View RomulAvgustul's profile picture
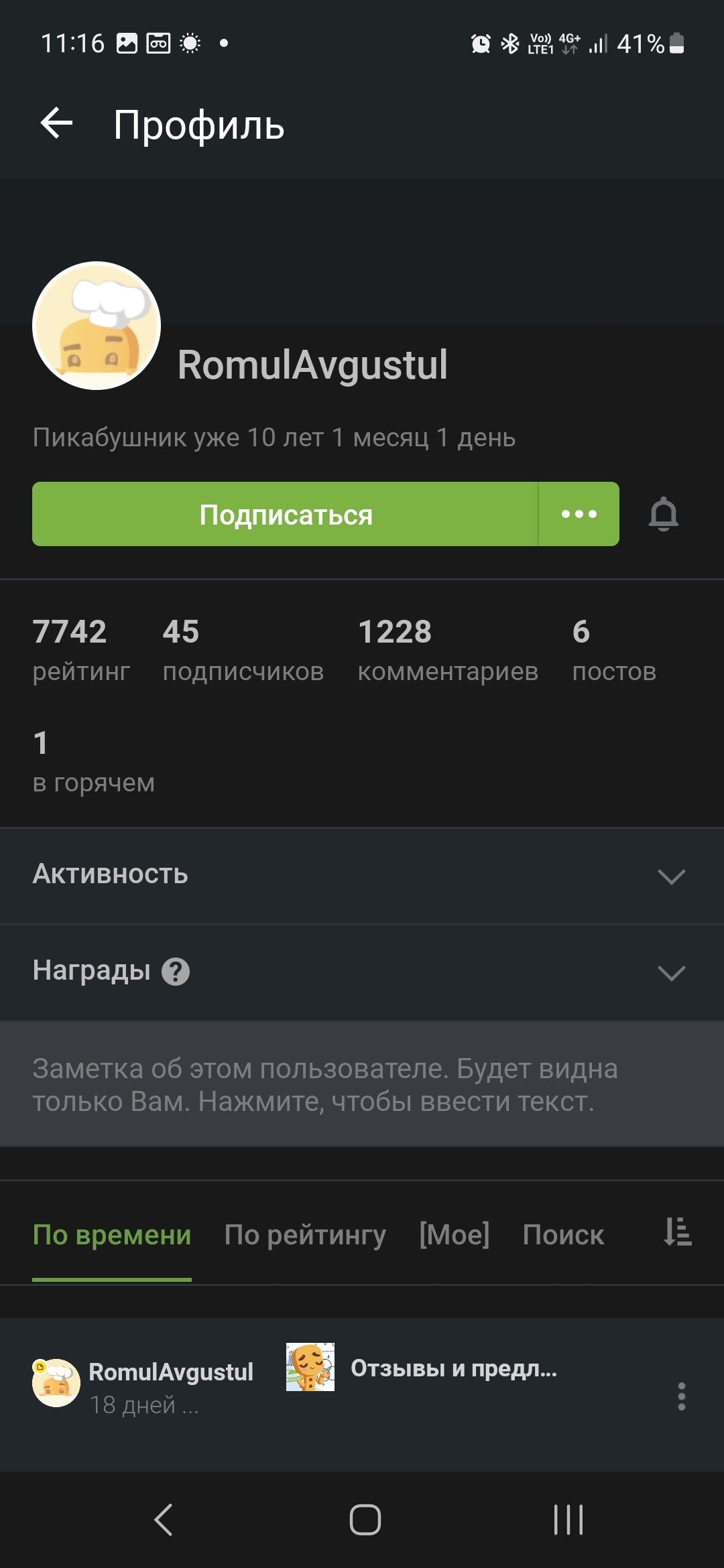 tap(97, 326)
